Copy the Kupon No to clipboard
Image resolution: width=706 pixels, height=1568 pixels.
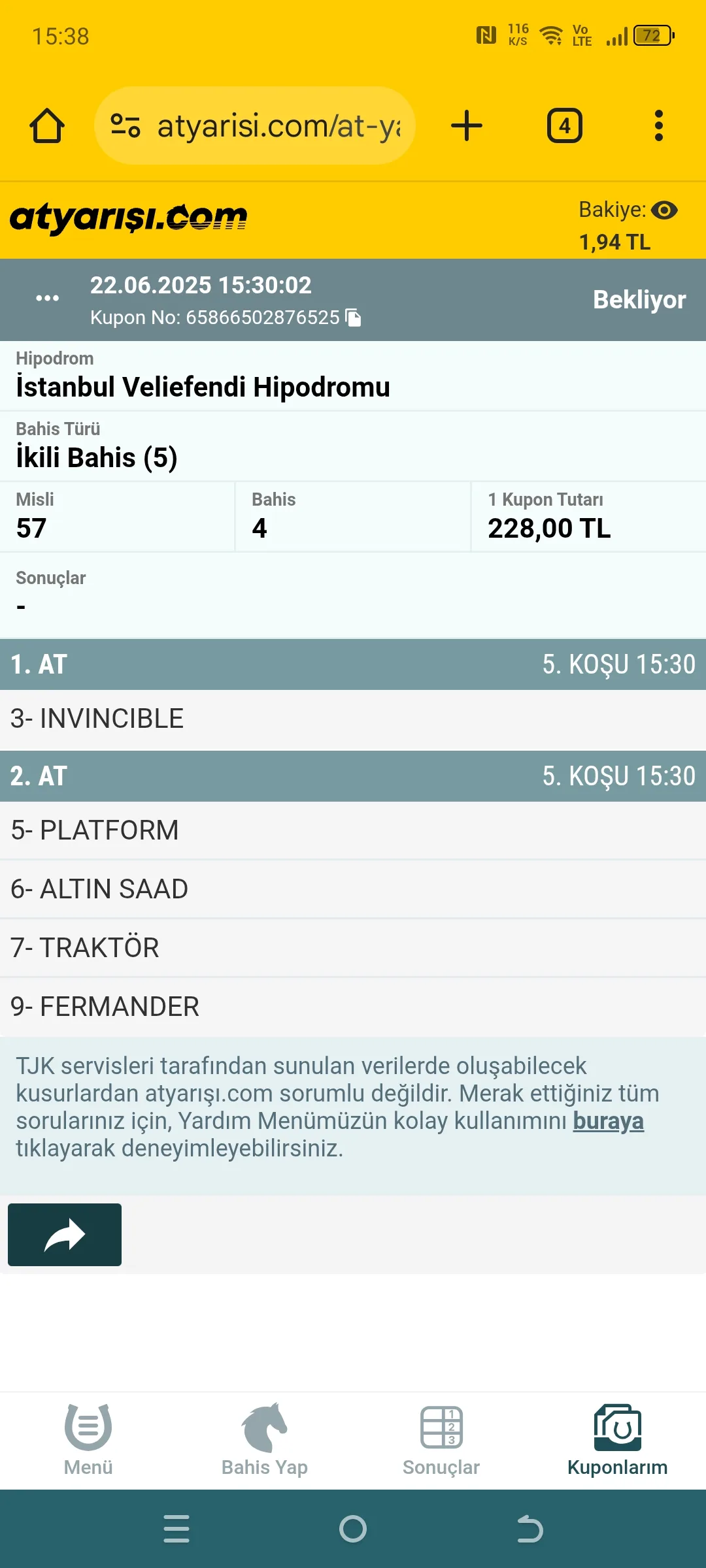(x=354, y=318)
